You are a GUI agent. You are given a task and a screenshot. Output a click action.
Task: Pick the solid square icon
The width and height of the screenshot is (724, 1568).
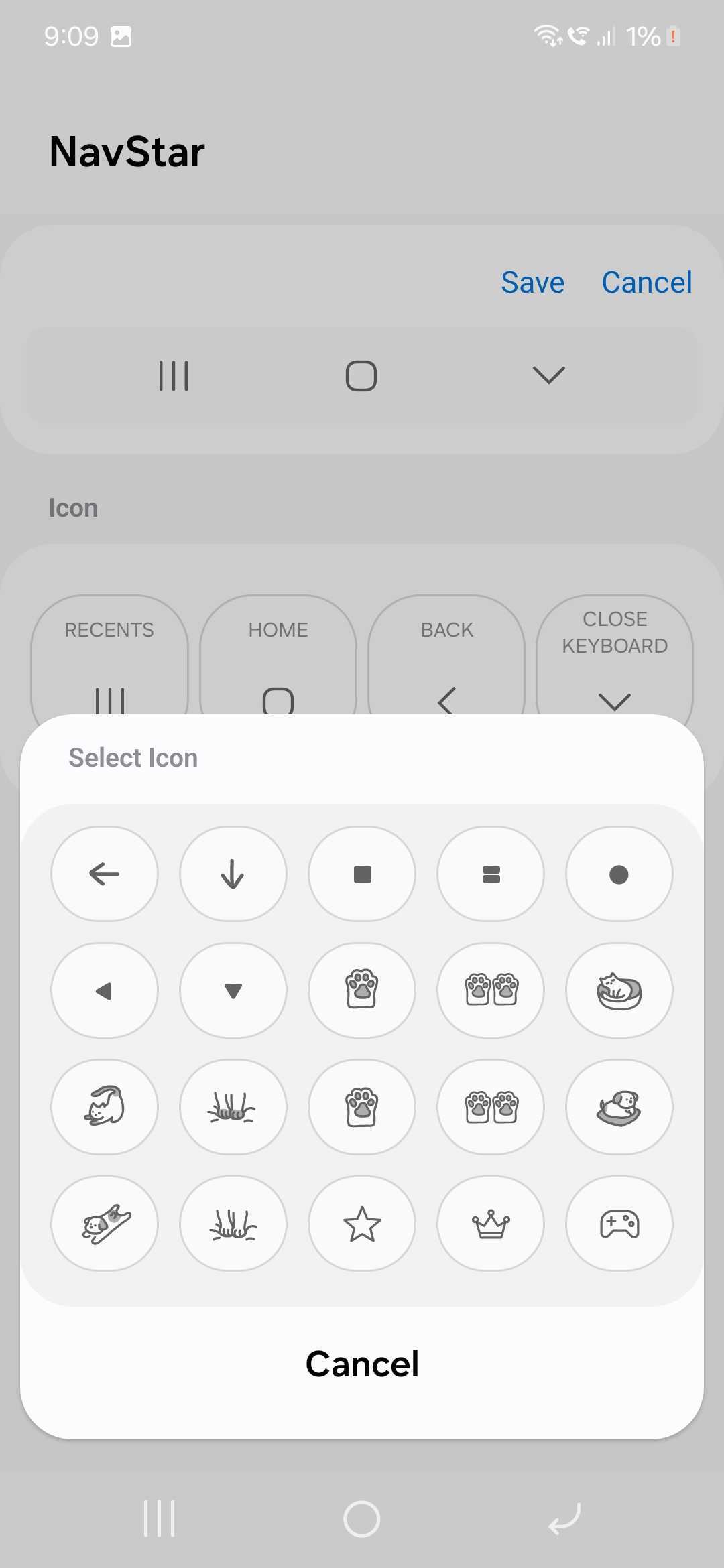pyautogui.click(x=362, y=874)
